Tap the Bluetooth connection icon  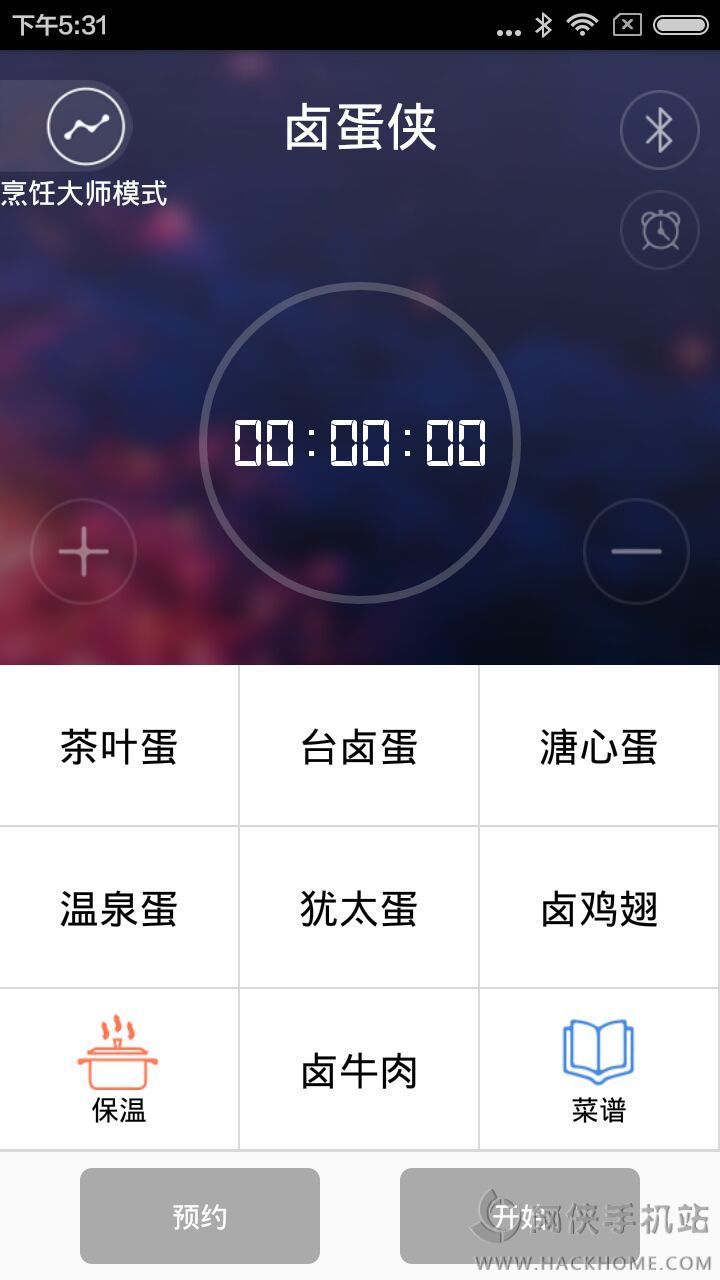659,130
